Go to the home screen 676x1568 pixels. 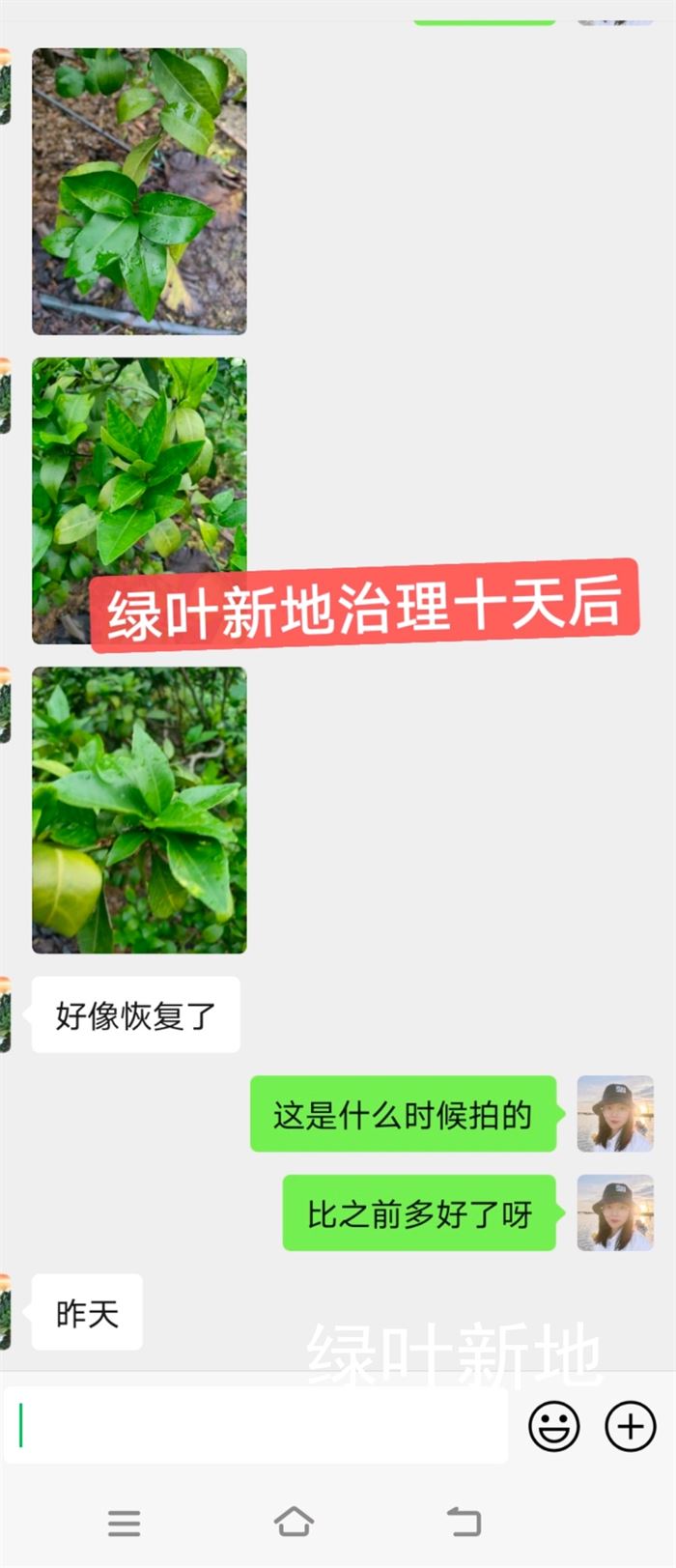click(x=294, y=1522)
